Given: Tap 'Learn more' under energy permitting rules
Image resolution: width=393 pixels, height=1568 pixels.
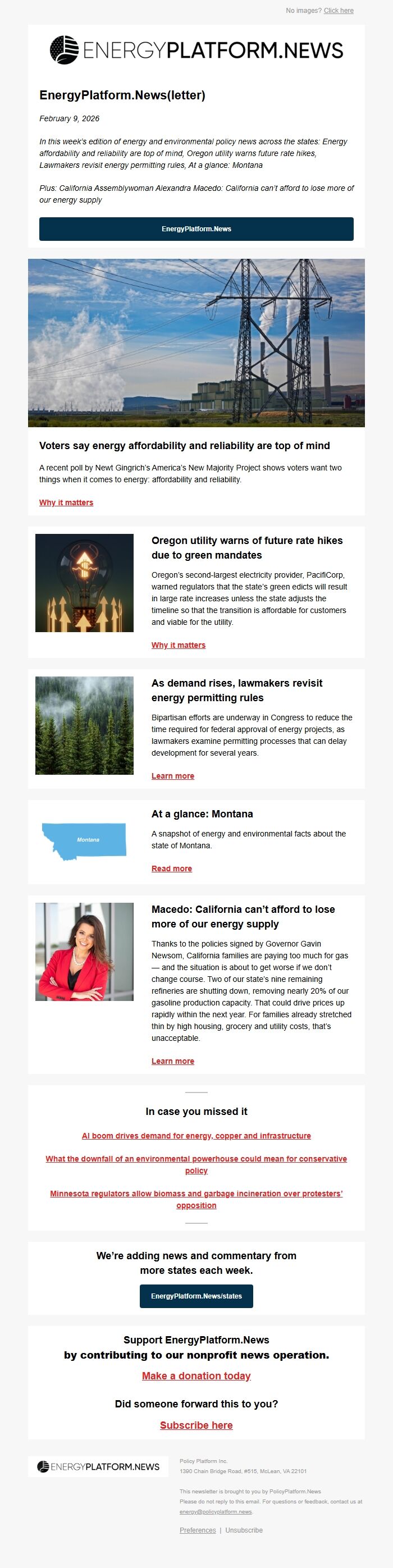Looking at the screenshot, I should pos(173,776).
